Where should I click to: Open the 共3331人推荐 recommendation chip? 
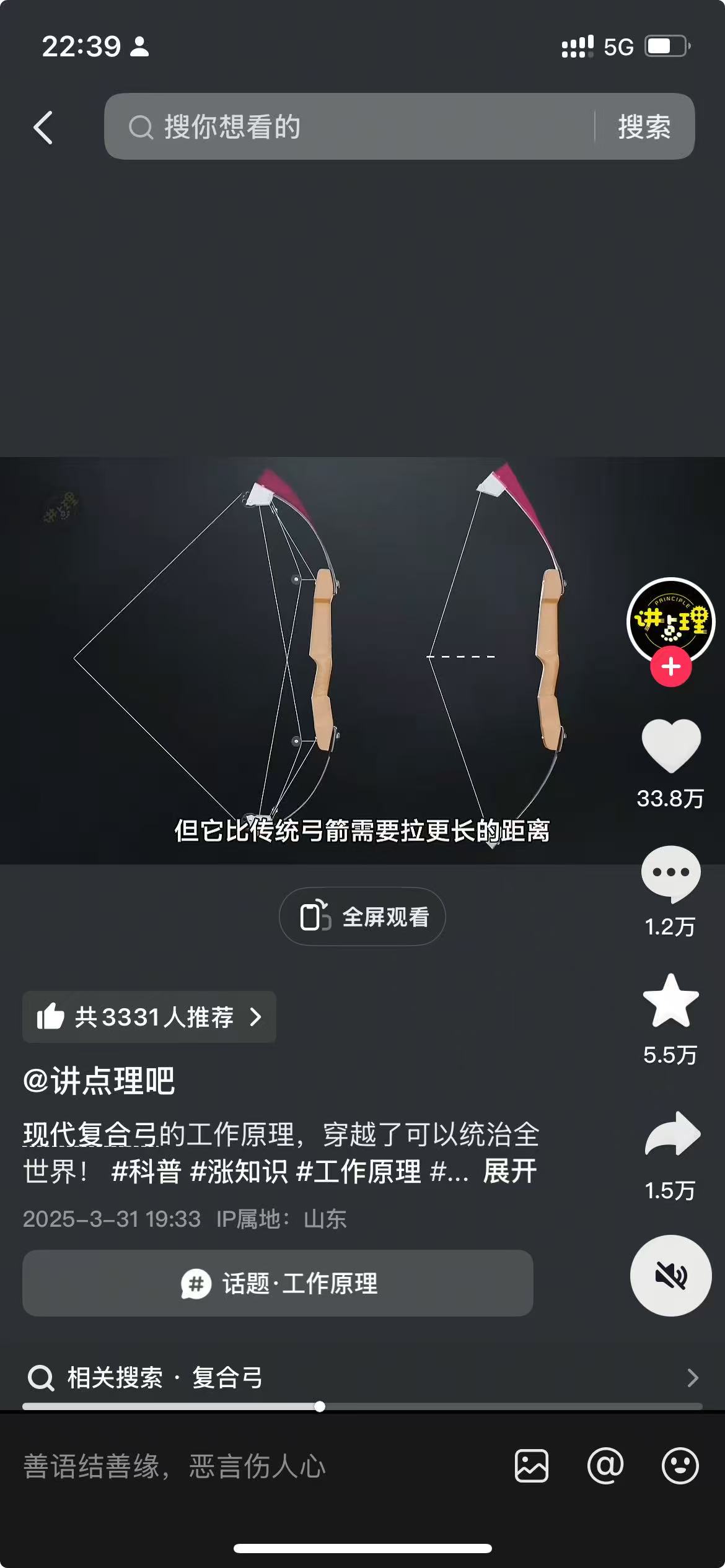click(149, 1017)
